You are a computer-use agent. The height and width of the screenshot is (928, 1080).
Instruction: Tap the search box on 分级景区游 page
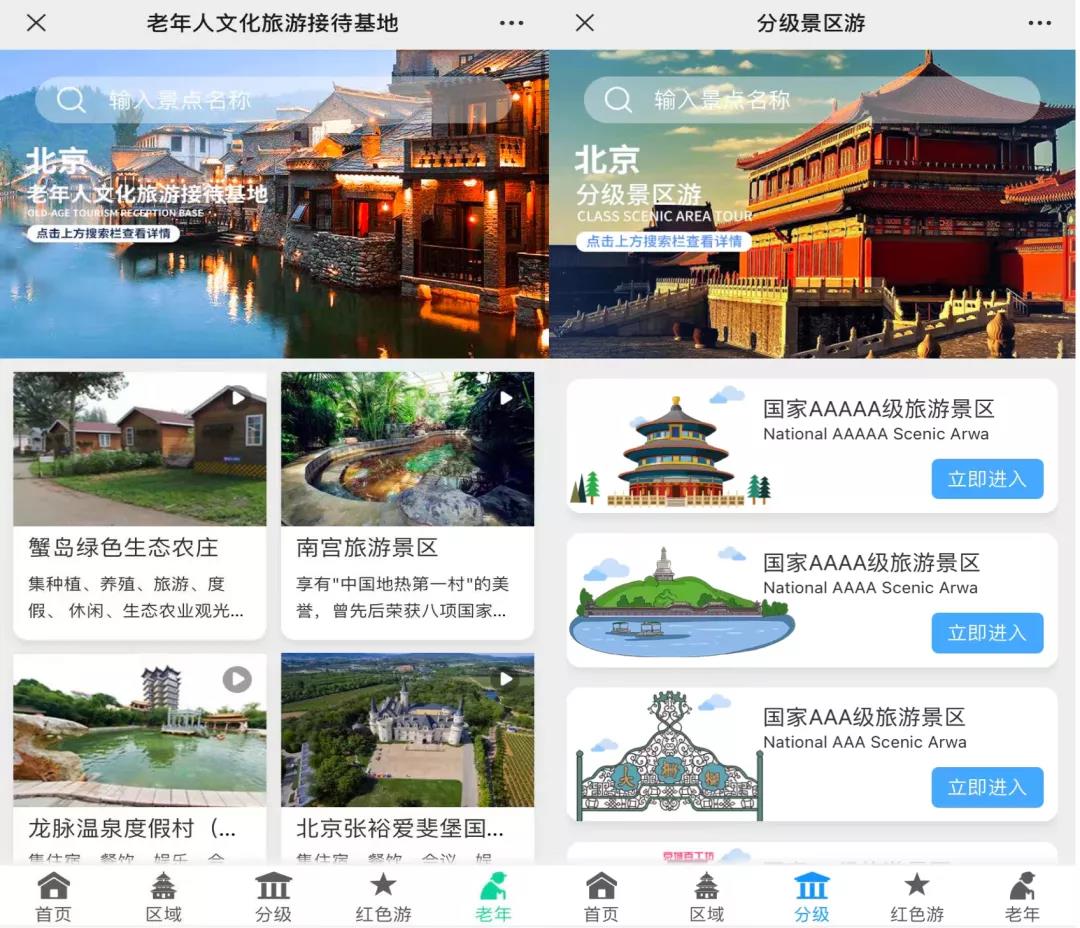[x=810, y=100]
